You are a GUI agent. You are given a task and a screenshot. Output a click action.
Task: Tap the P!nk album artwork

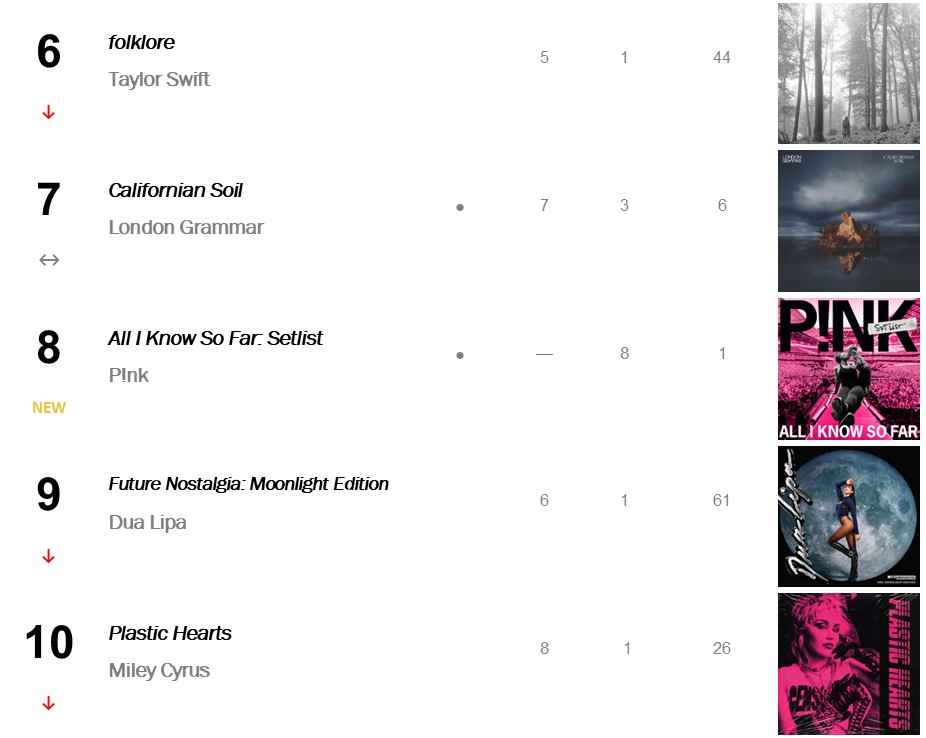click(848, 369)
